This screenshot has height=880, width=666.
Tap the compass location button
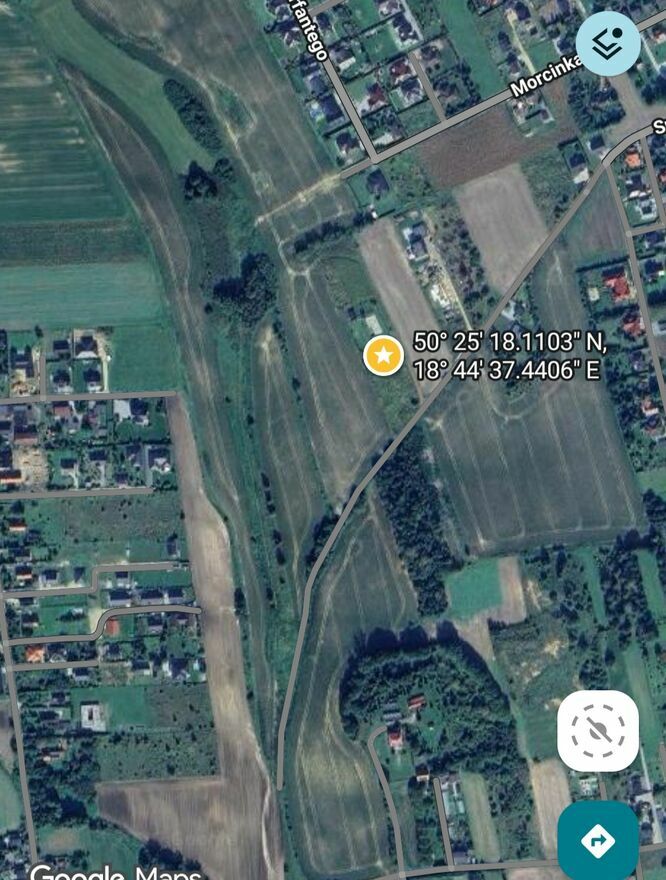click(598, 731)
